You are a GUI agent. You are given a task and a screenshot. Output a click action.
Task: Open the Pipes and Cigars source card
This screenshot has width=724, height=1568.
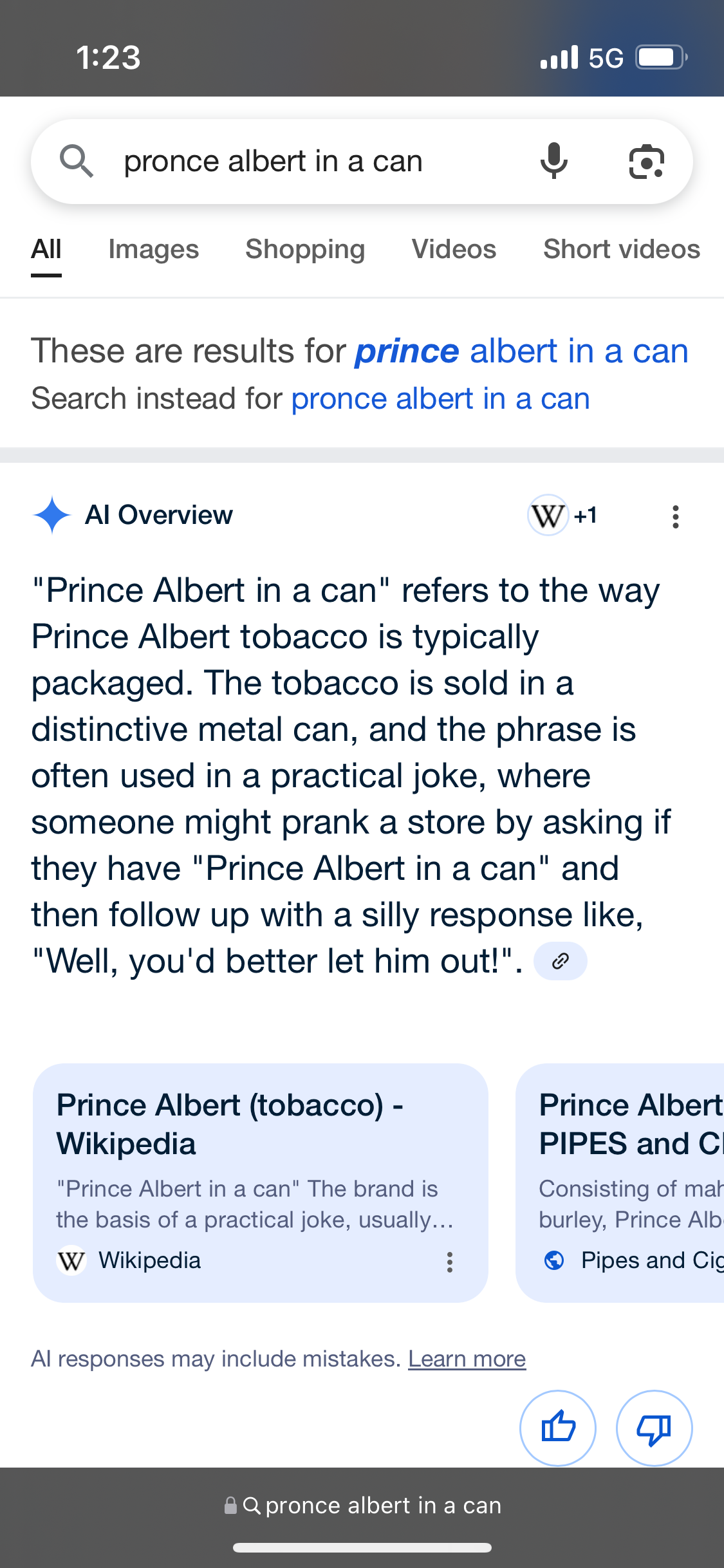pyautogui.click(x=620, y=1182)
